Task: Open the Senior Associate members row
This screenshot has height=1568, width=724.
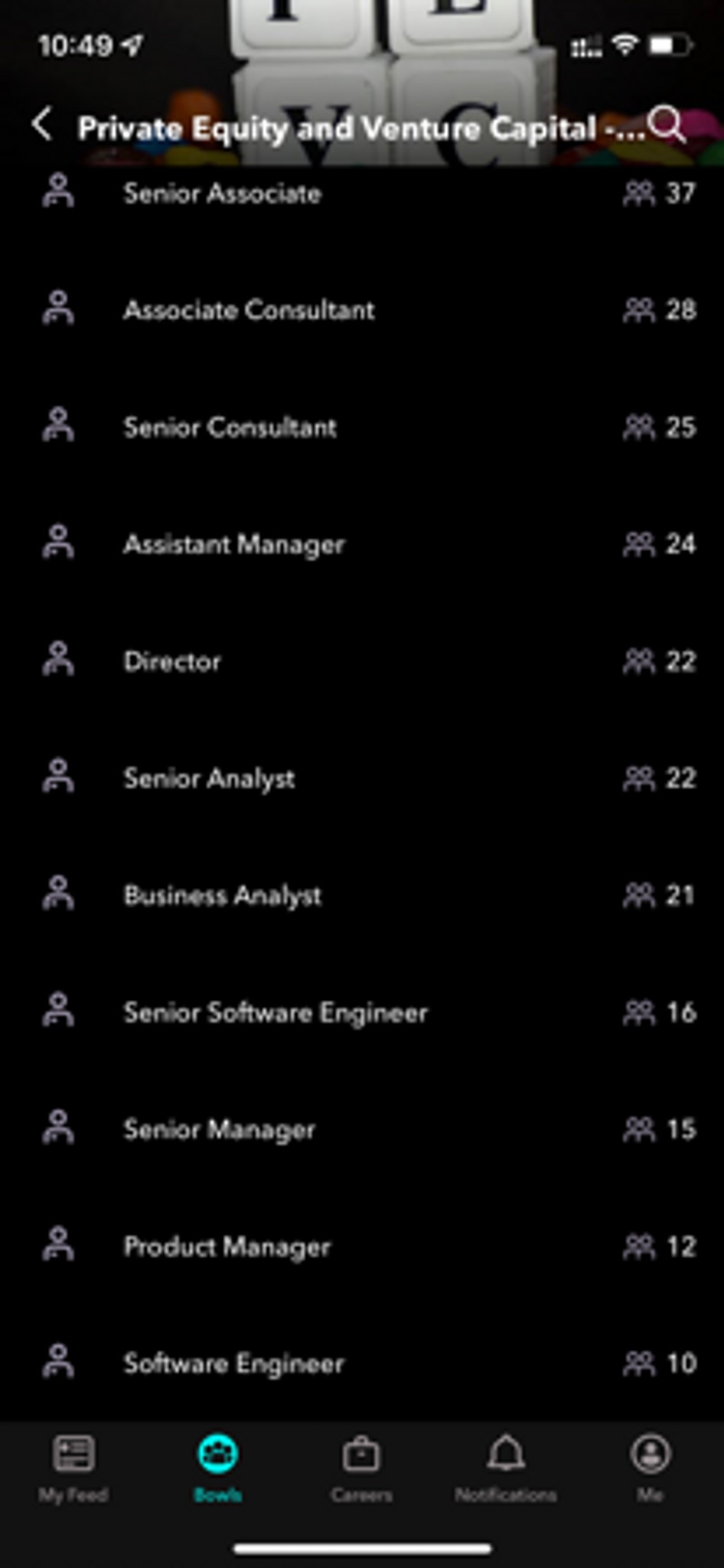Action: point(362,193)
